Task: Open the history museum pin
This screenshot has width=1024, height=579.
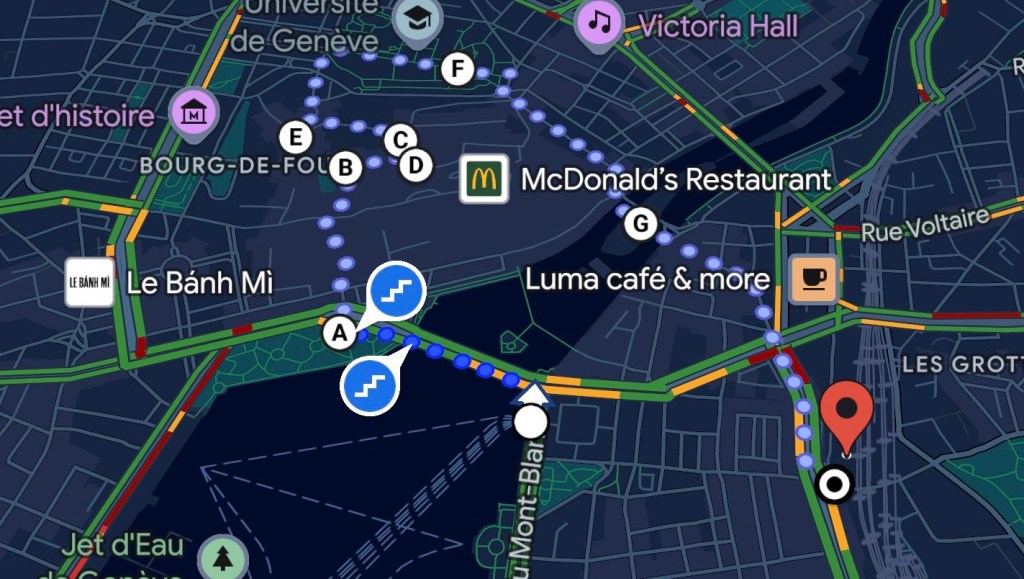Action: click(194, 115)
